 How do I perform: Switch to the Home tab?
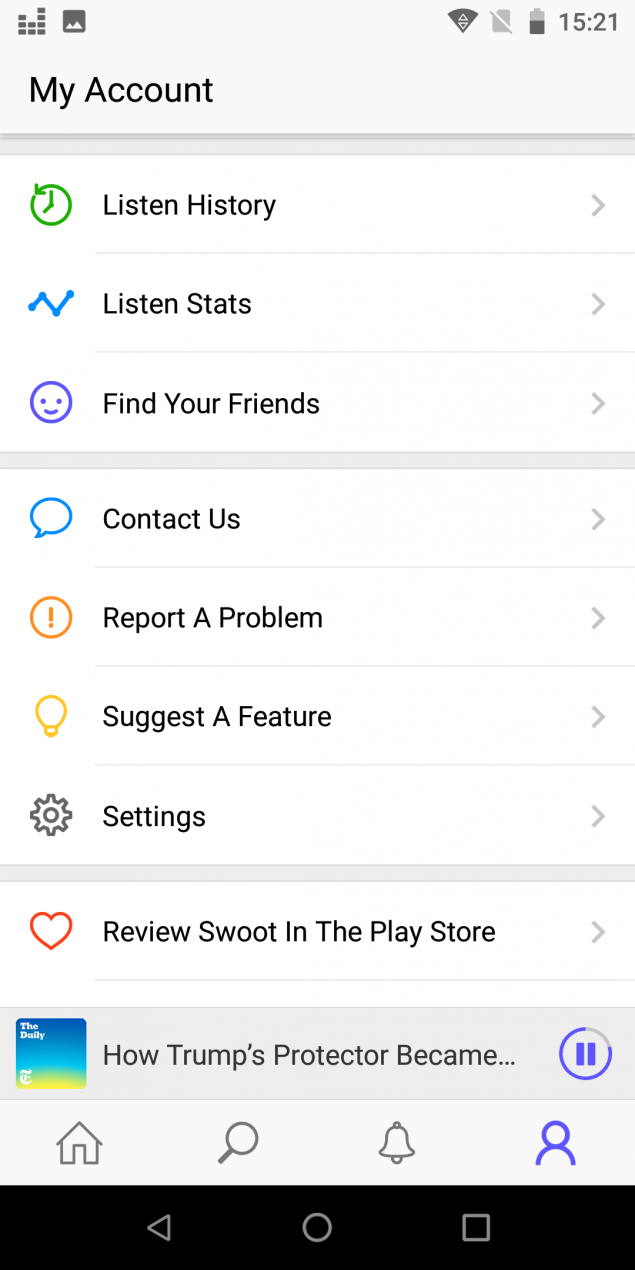pos(79,1142)
